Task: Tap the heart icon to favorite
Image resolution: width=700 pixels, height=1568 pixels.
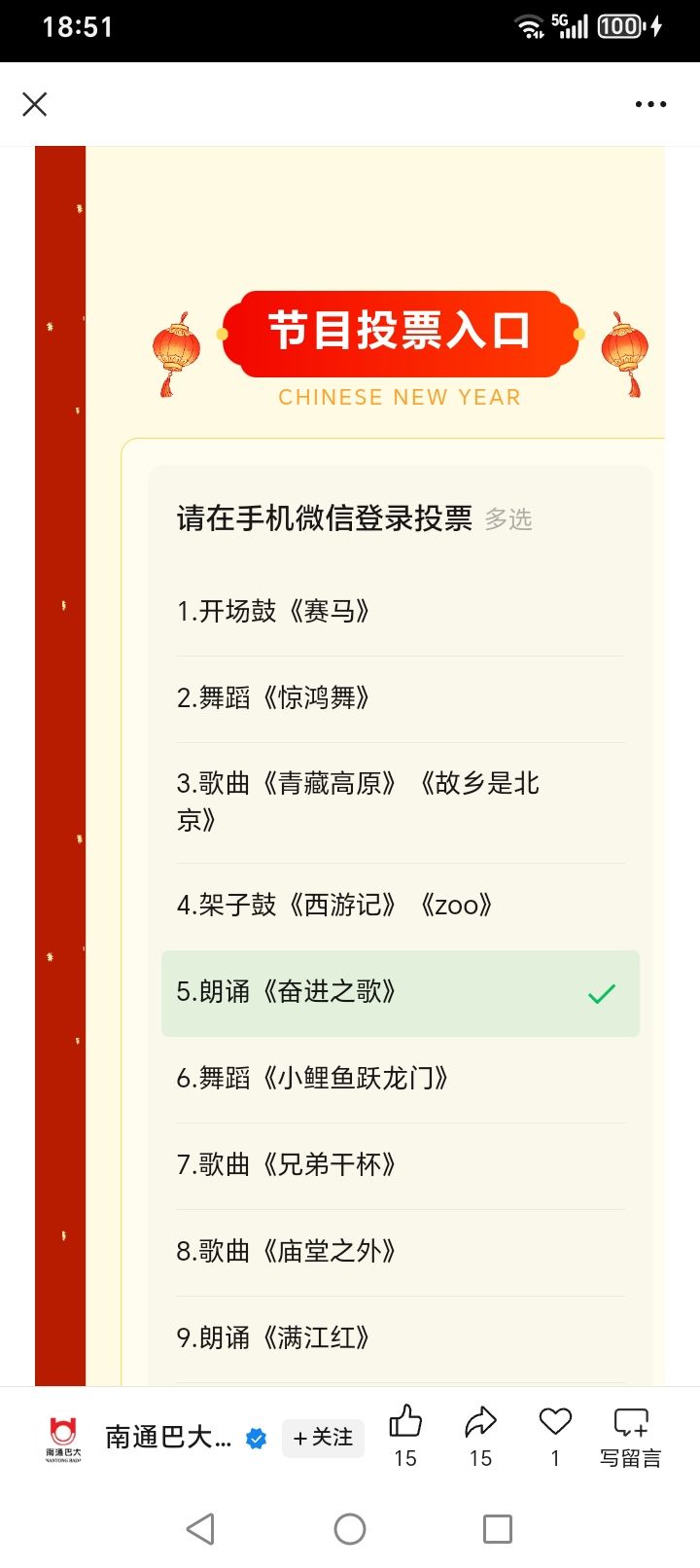Action: pos(555,1436)
